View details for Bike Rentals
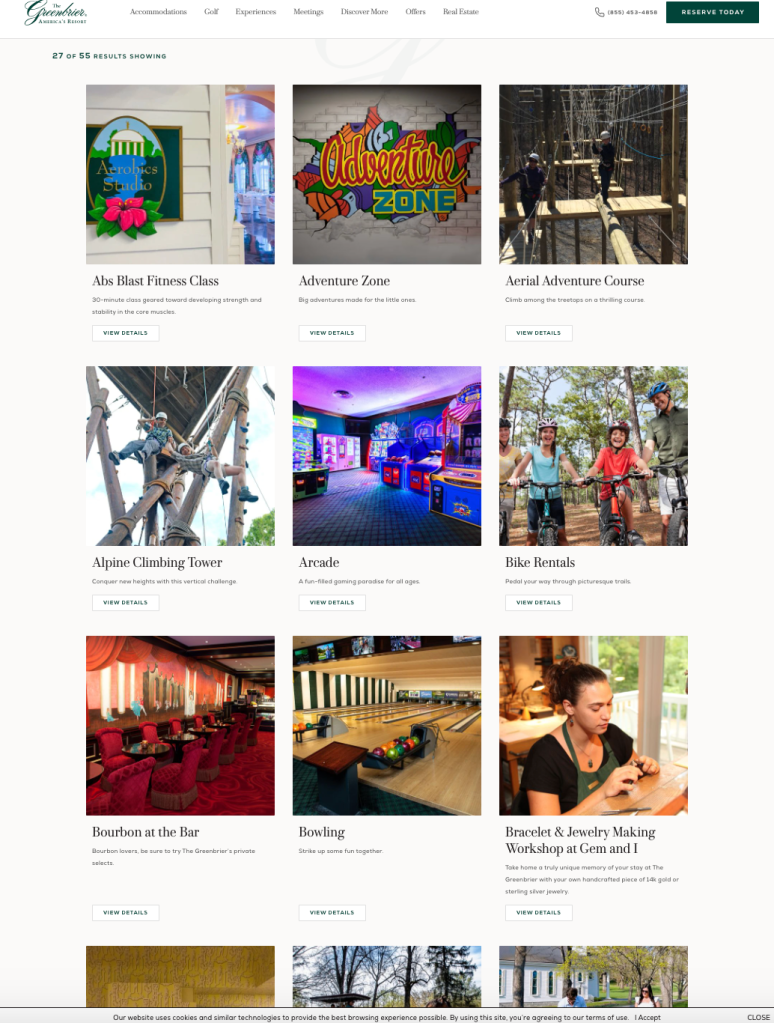 pyautogui.click(x=539, y=603)
